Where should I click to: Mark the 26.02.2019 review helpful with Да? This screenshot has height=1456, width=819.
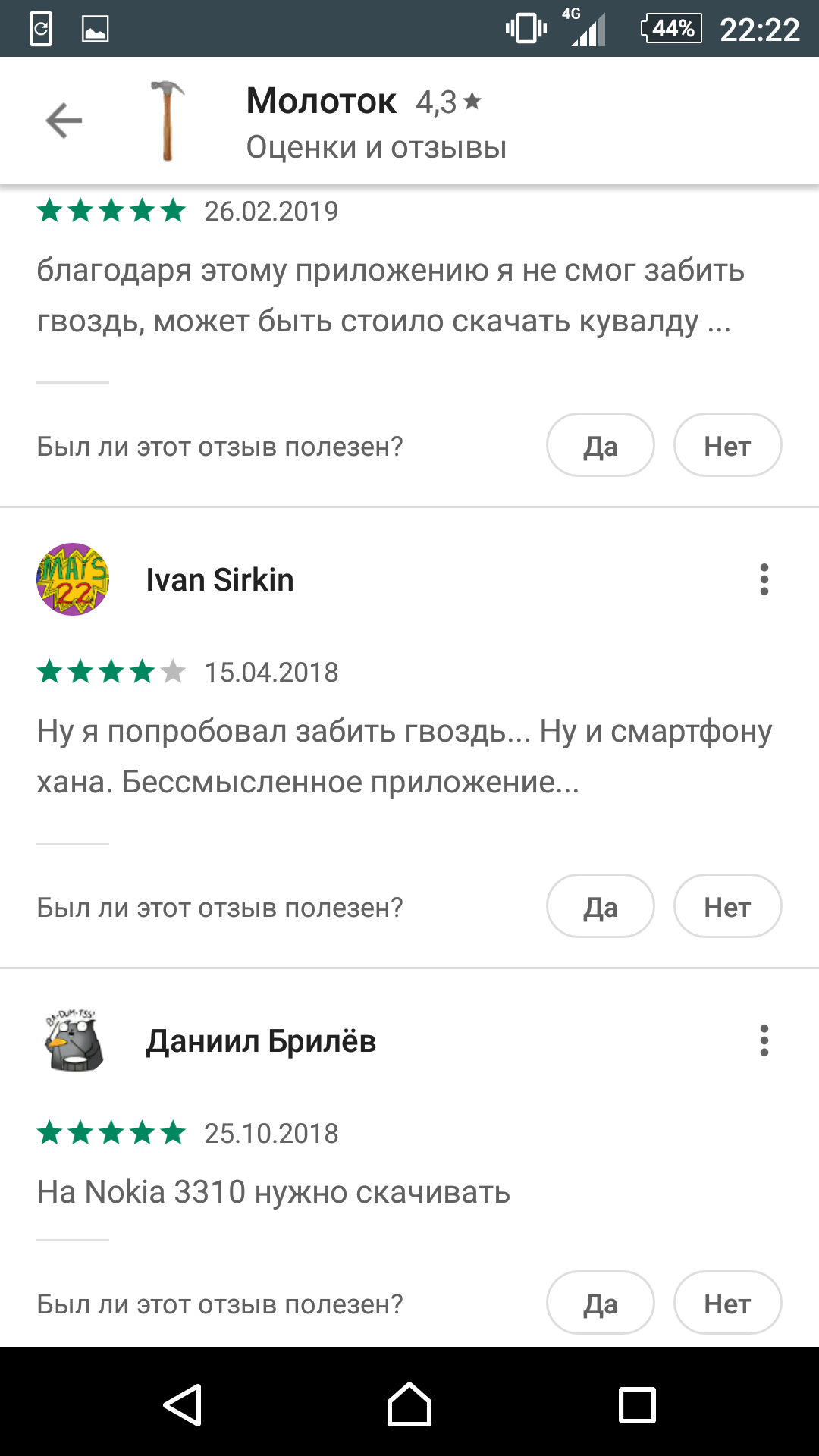(x=600, y=445)
